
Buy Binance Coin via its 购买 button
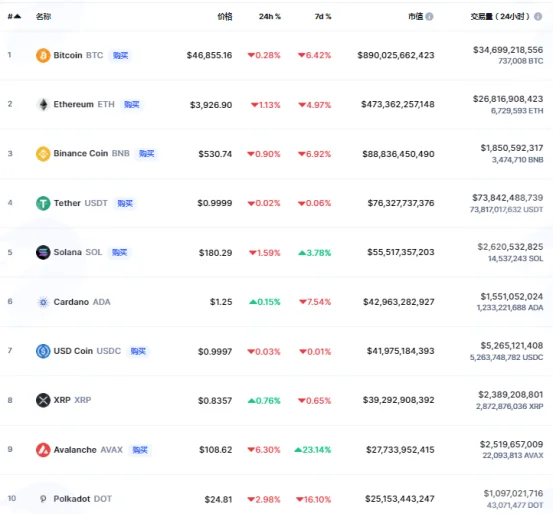point(146,154)
